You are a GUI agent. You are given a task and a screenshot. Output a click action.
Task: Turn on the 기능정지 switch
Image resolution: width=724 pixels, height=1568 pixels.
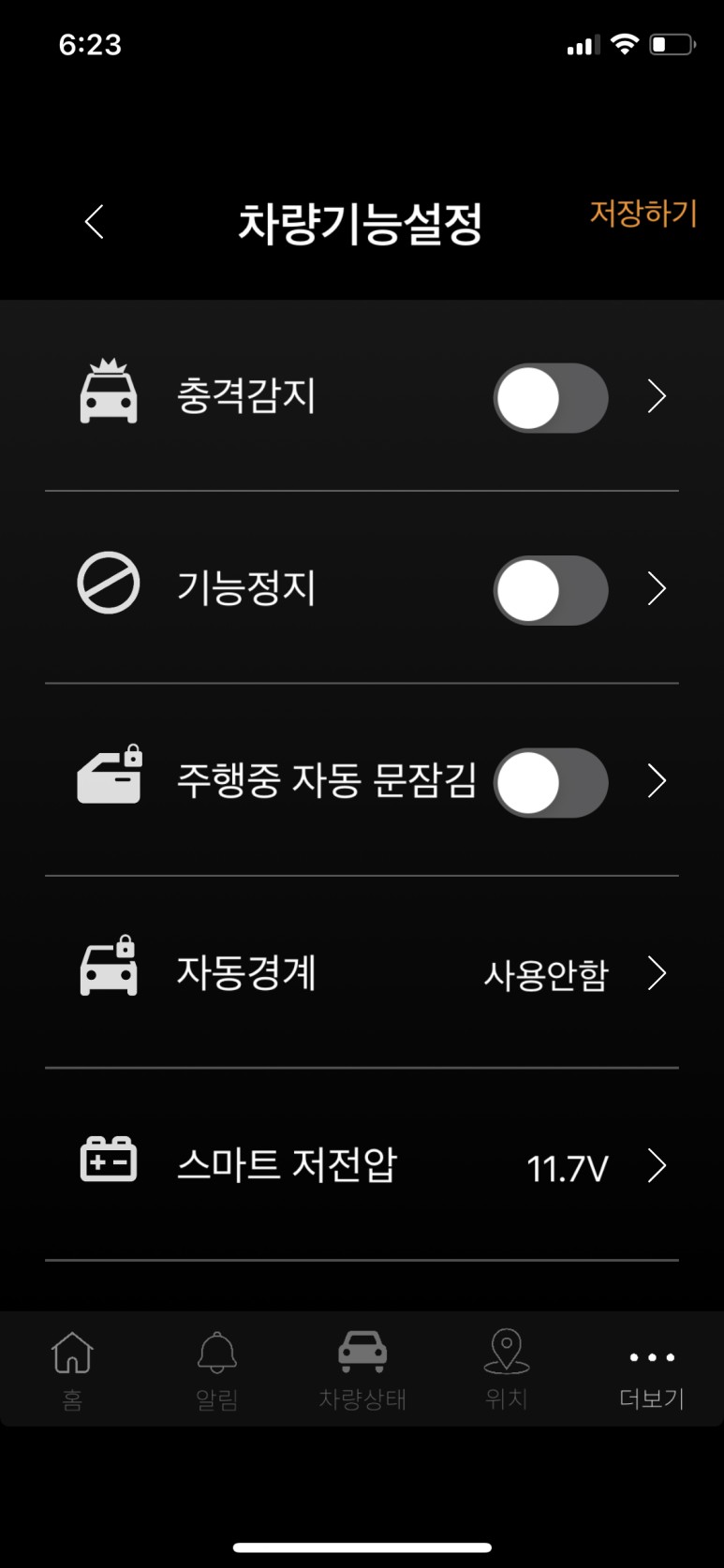[x=551, y=590]
